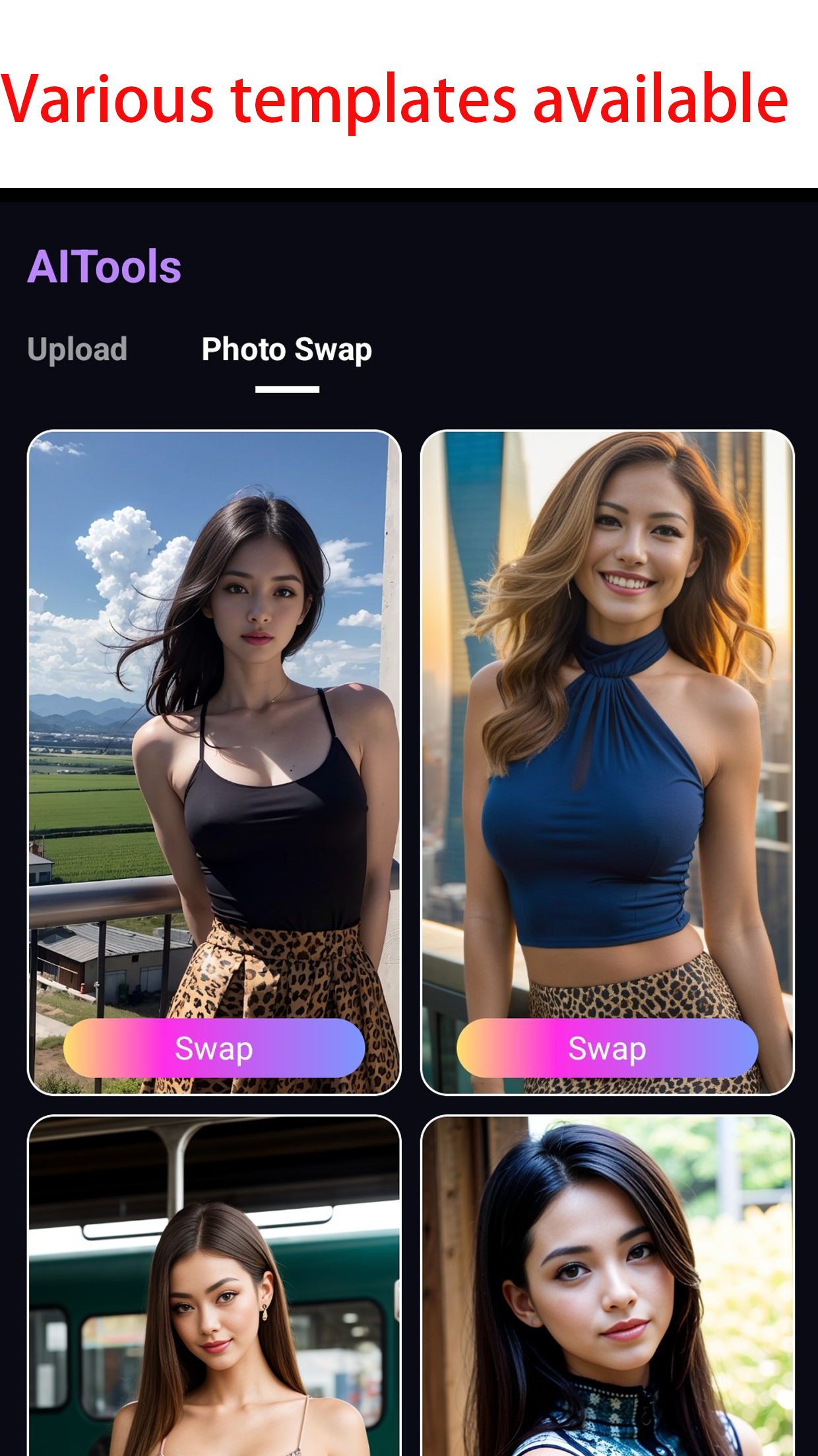Select the Photo Swap tab
Image resolution: width=818 pixels, height=1456 pixels.
click(286, 349)
